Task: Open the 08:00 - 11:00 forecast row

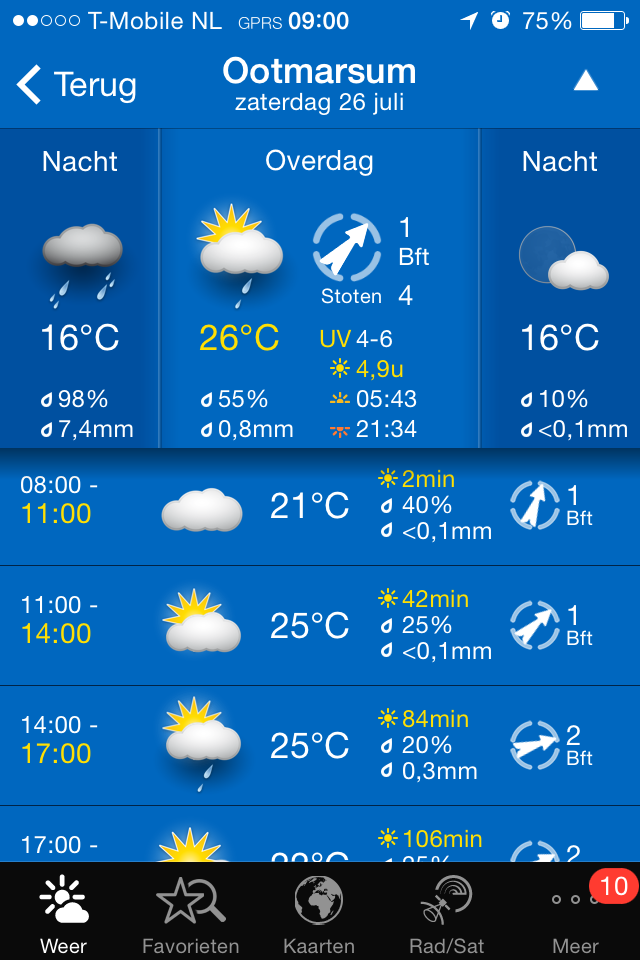Action: tap(320, 507)
